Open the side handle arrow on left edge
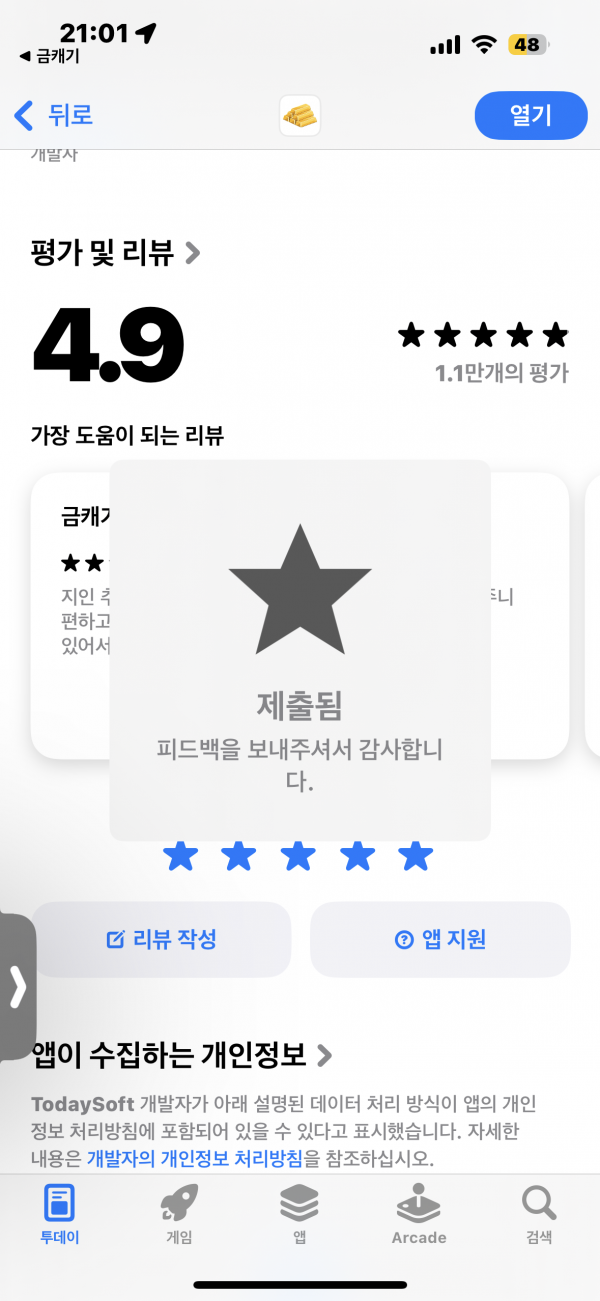Viewport: 600px width, 1301px height. [x=17, y=987]
